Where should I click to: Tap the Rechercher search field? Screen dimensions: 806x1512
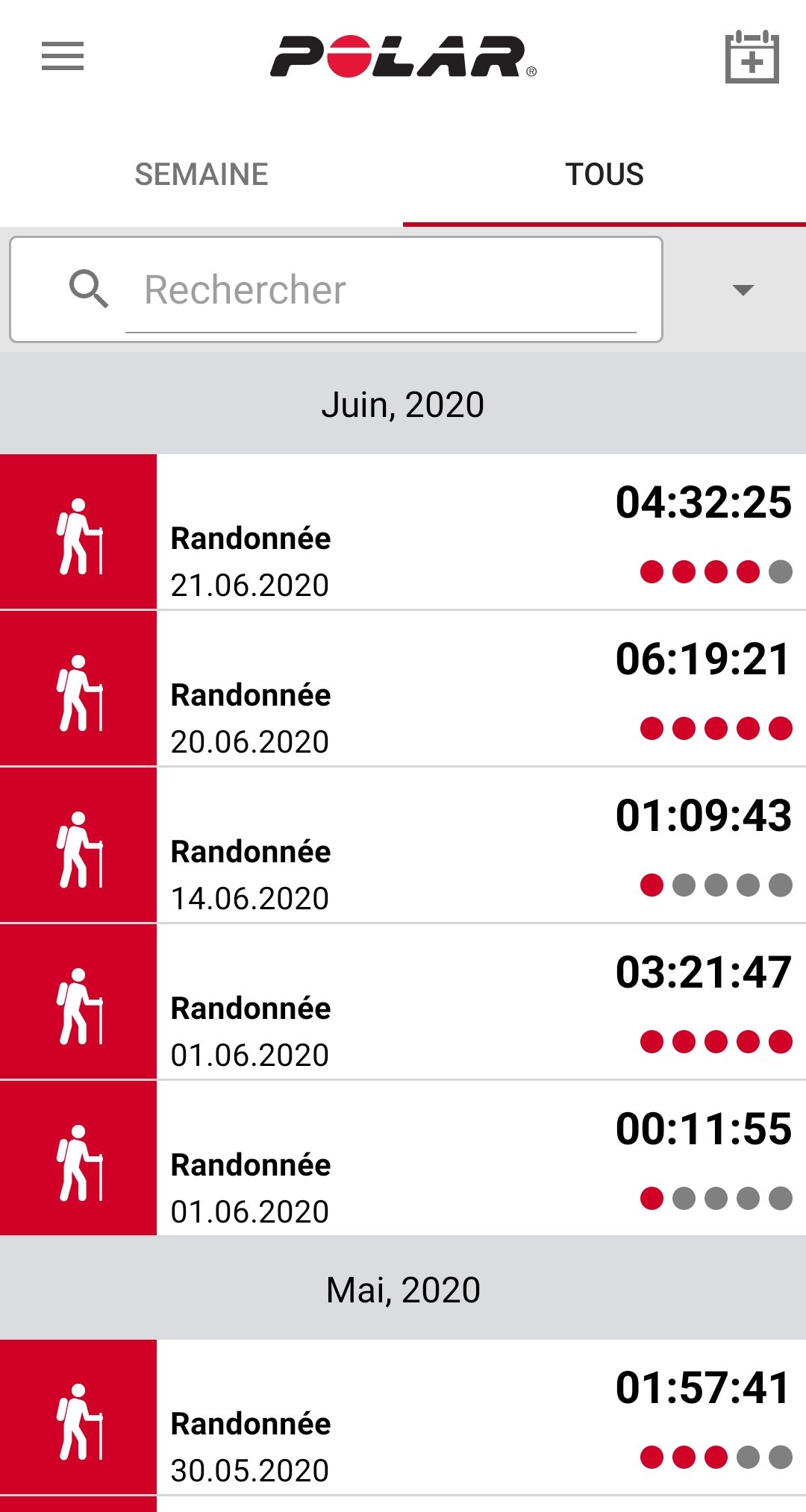tap(336, 289)
